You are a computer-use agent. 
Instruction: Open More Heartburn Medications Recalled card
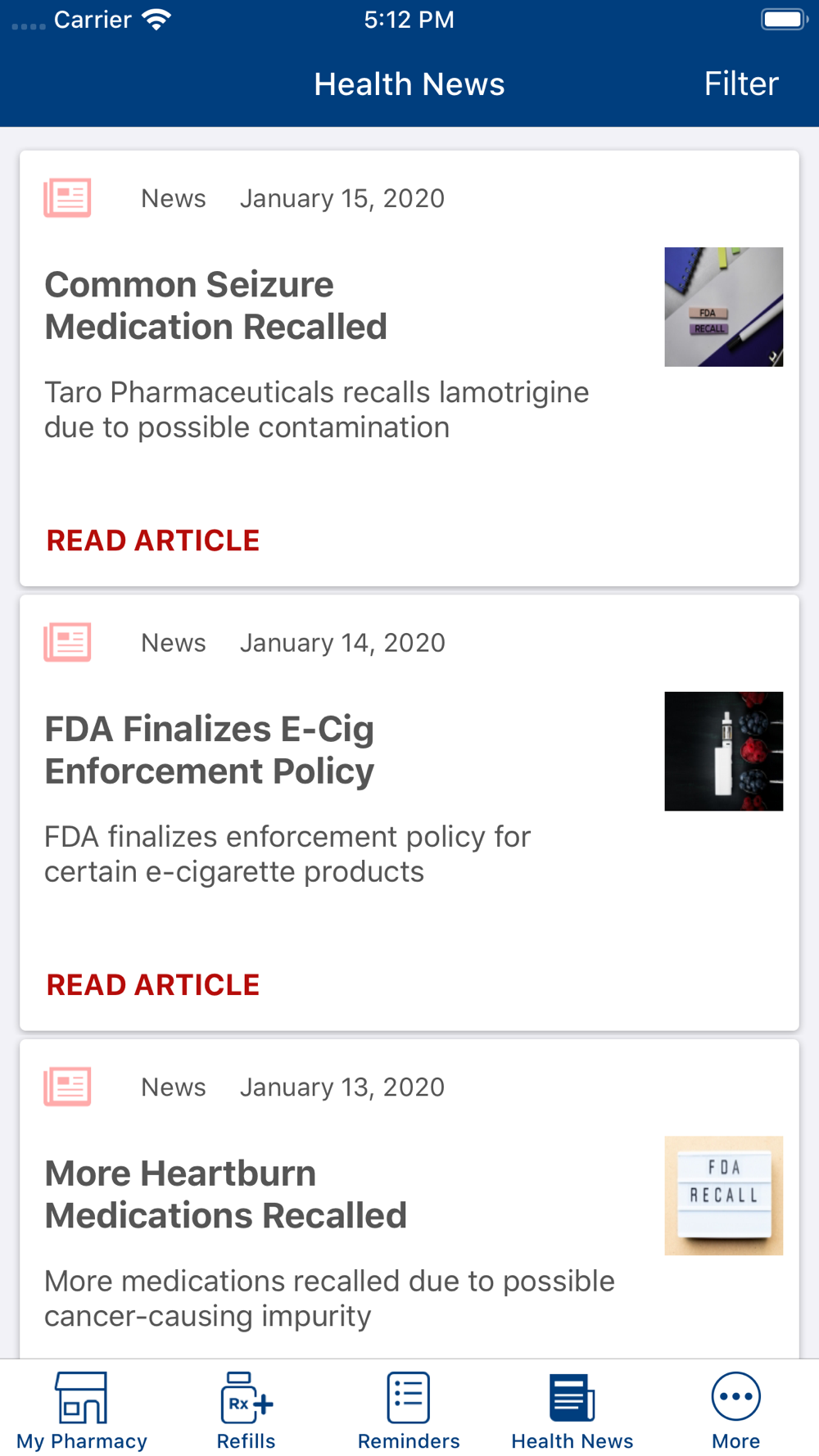[409, 1199]
